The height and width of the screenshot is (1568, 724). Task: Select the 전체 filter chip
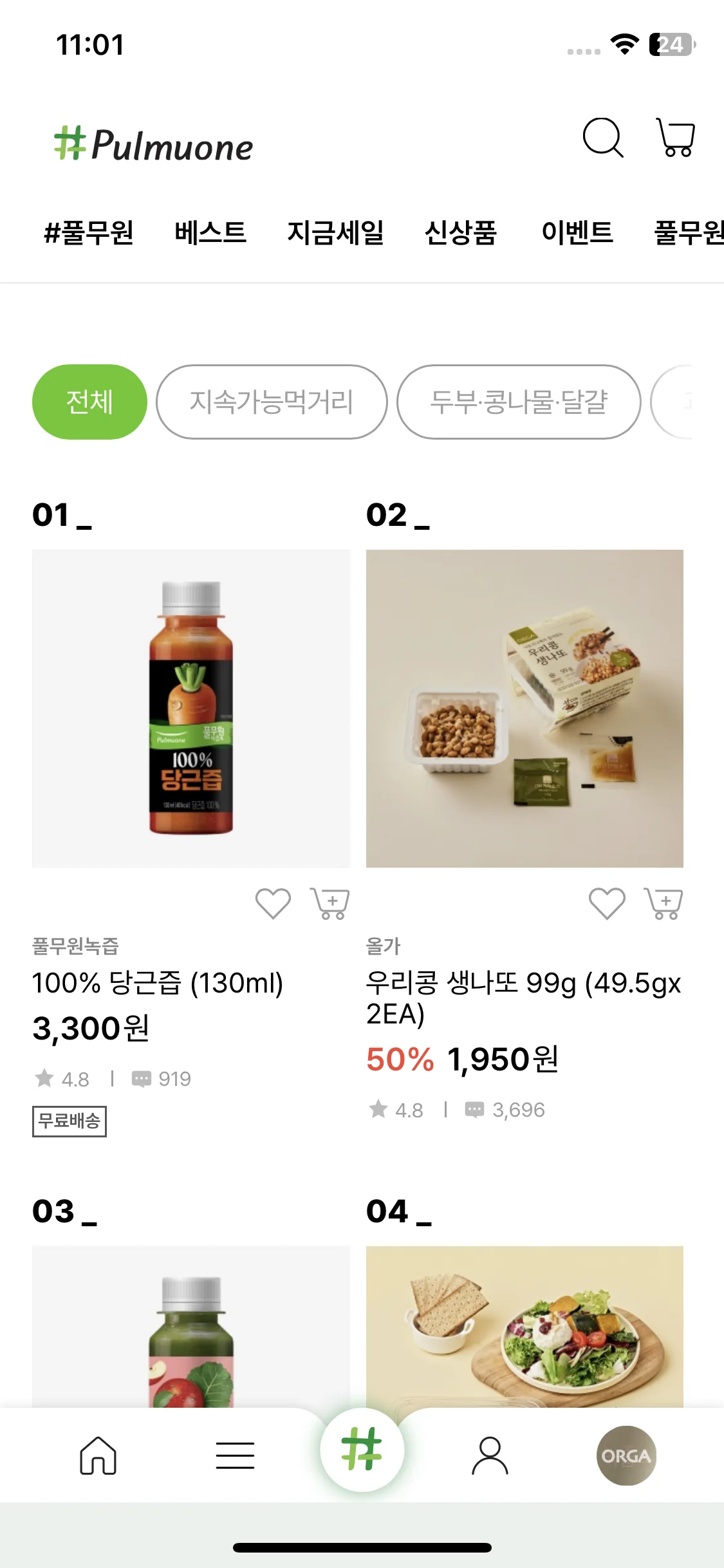pyautogui.click(x=89, y=402)
